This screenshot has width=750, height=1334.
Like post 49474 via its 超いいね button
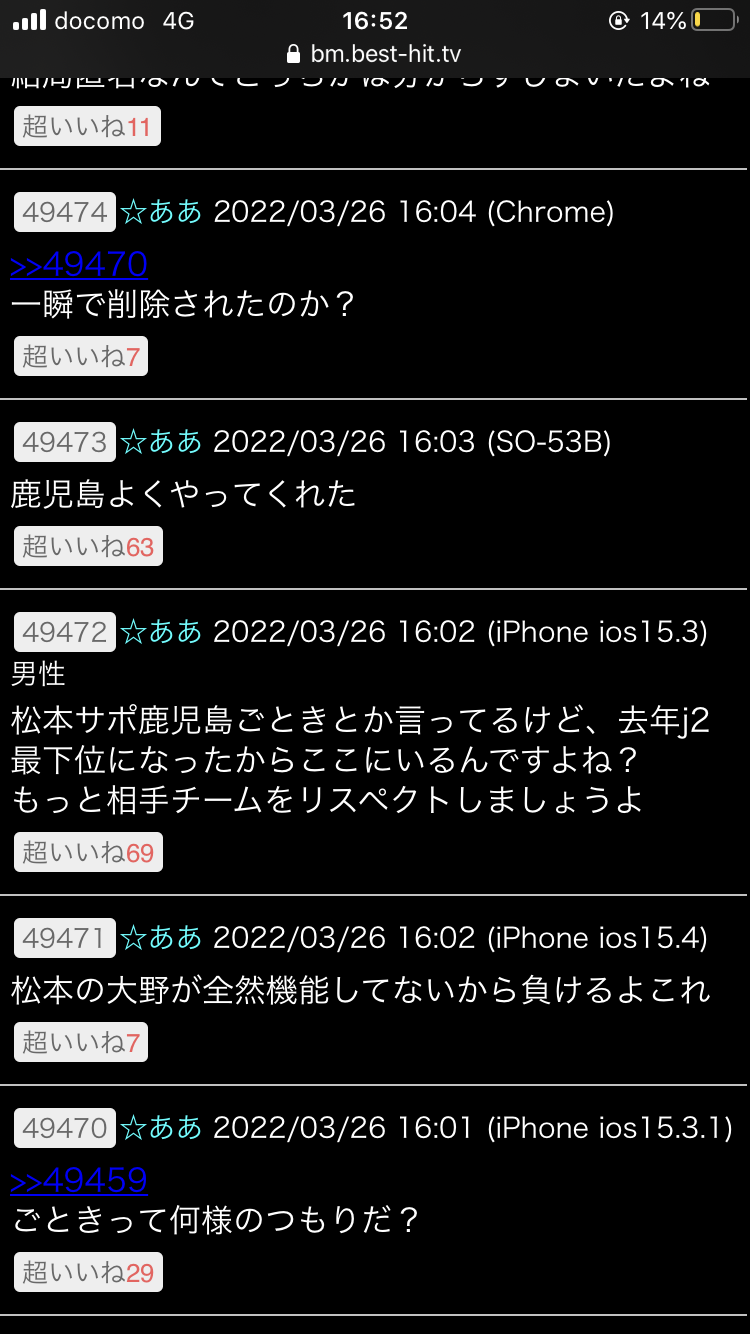point(81,357)
